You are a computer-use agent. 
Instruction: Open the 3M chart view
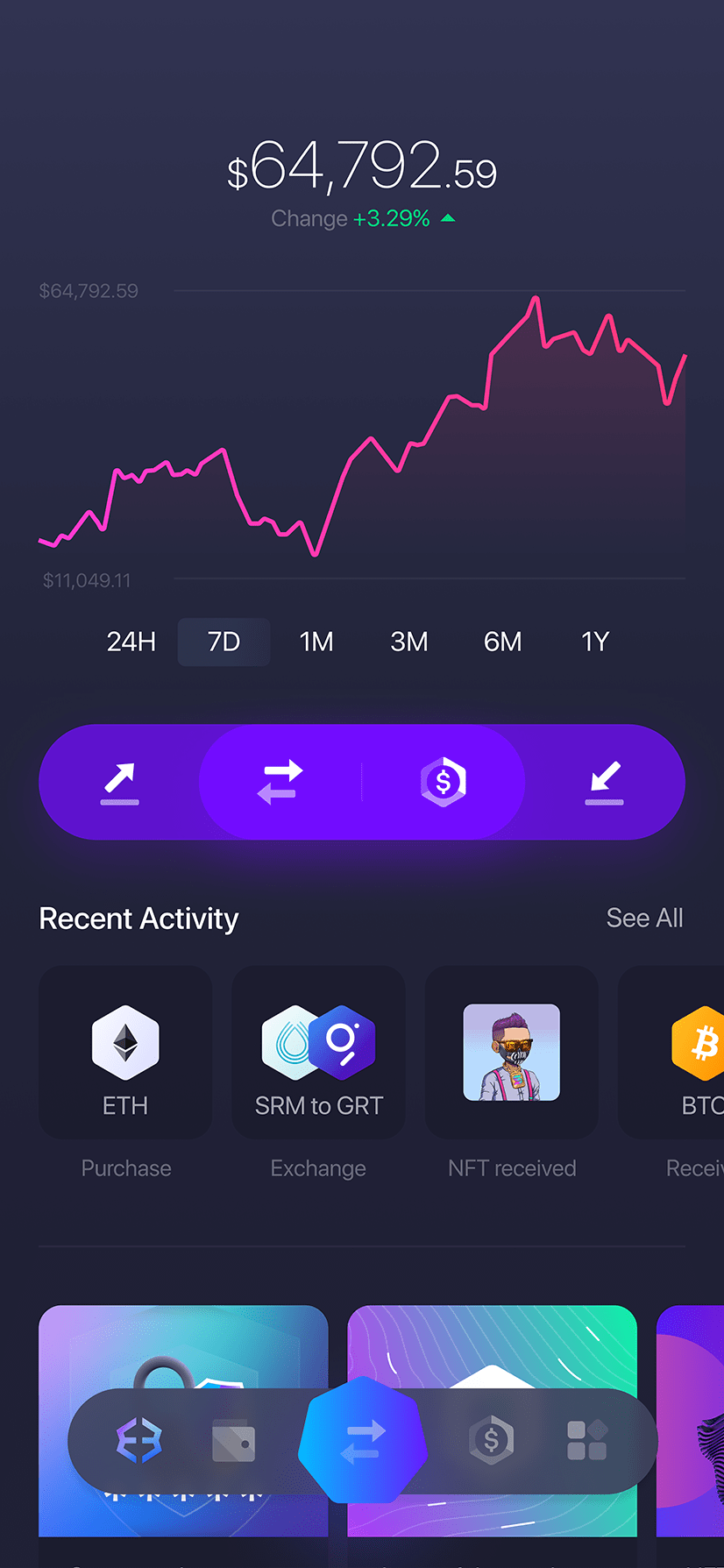[x=409, y=642]
